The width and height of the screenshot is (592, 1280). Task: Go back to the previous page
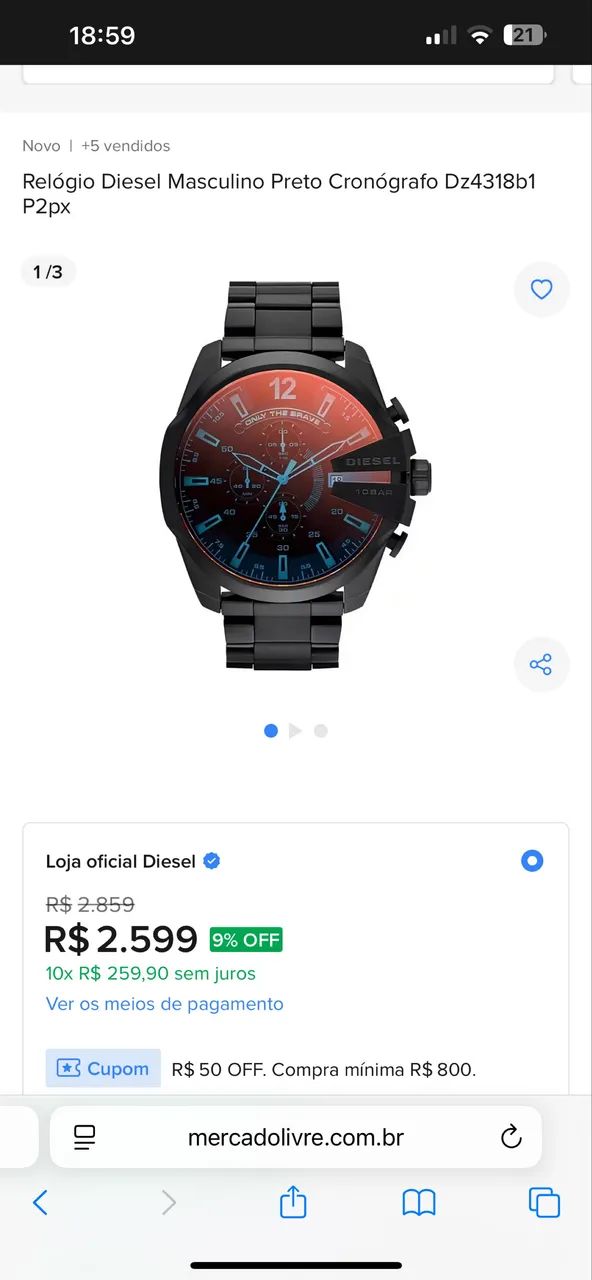click(x=40, y=1202)
